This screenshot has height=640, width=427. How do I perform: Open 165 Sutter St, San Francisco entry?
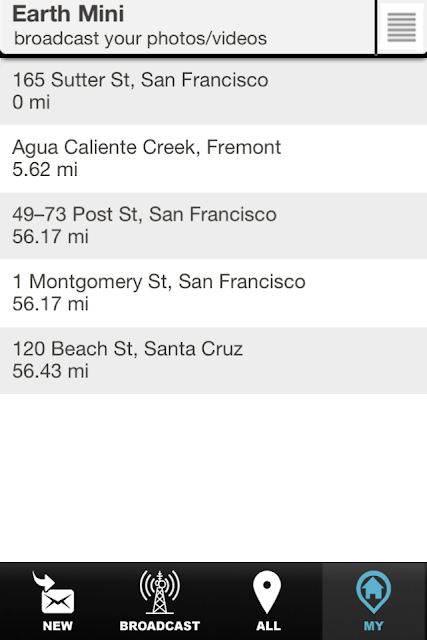click(214, 91)
